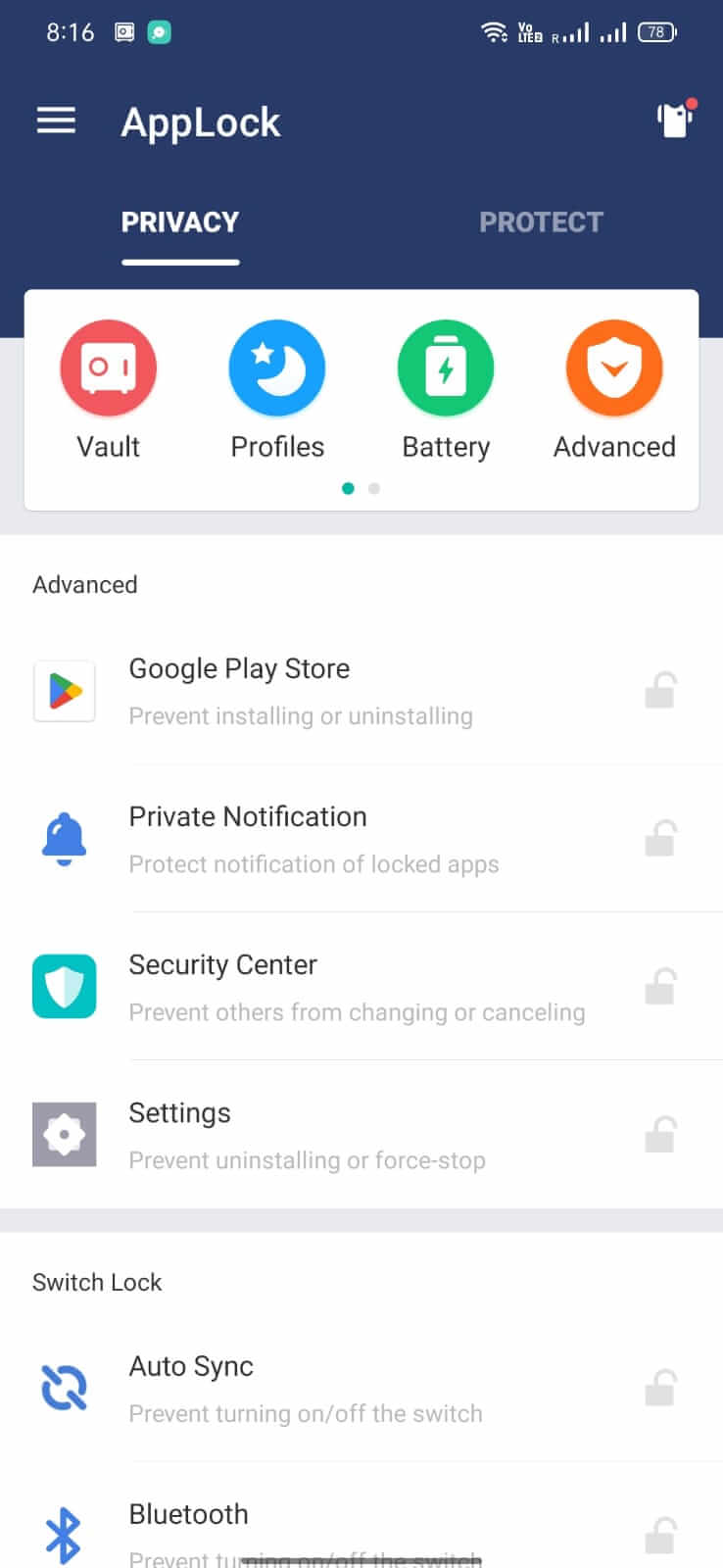This screenshot has height=1568, width=723.
Task: Toggle the Settings app lock
Action: (661, 1134)
